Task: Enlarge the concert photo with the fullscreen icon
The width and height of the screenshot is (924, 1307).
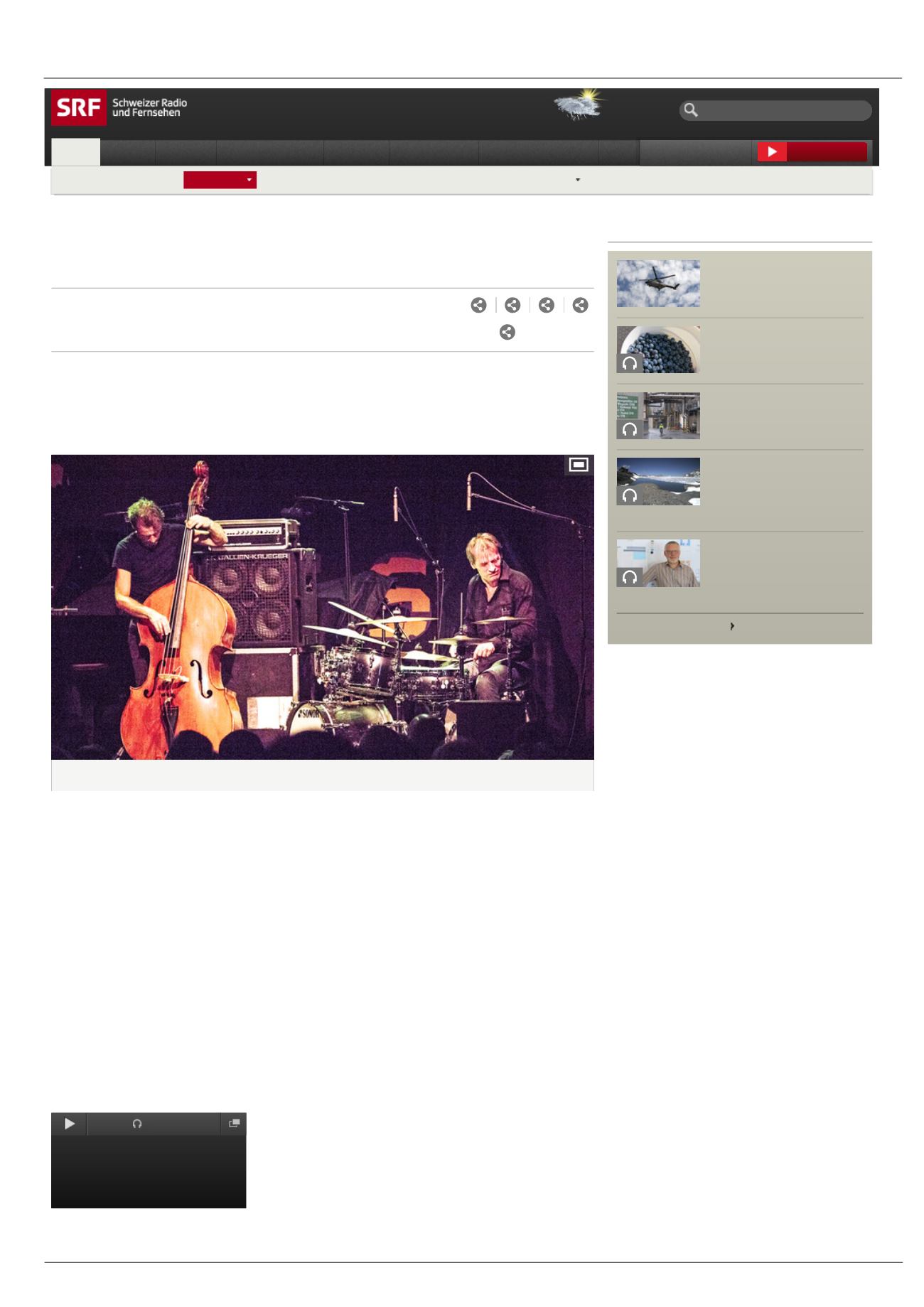Action: (579, 465)
